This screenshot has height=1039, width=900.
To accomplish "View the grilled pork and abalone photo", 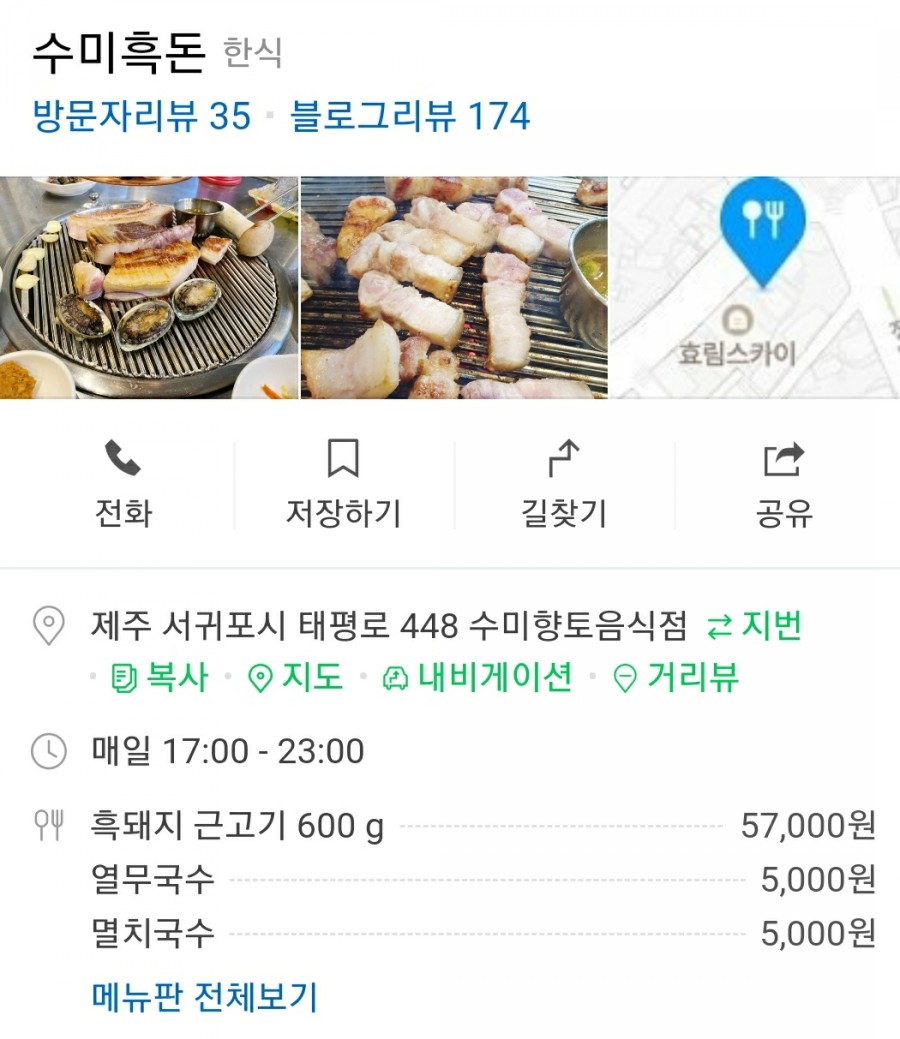I will [149, 288].
